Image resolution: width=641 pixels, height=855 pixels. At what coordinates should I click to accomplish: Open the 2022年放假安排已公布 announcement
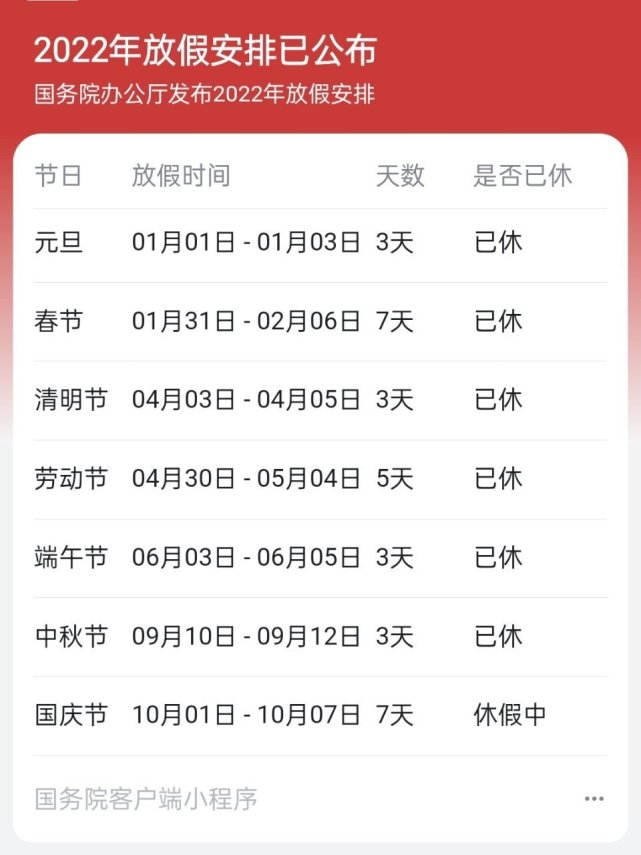(x=205, y=50)
